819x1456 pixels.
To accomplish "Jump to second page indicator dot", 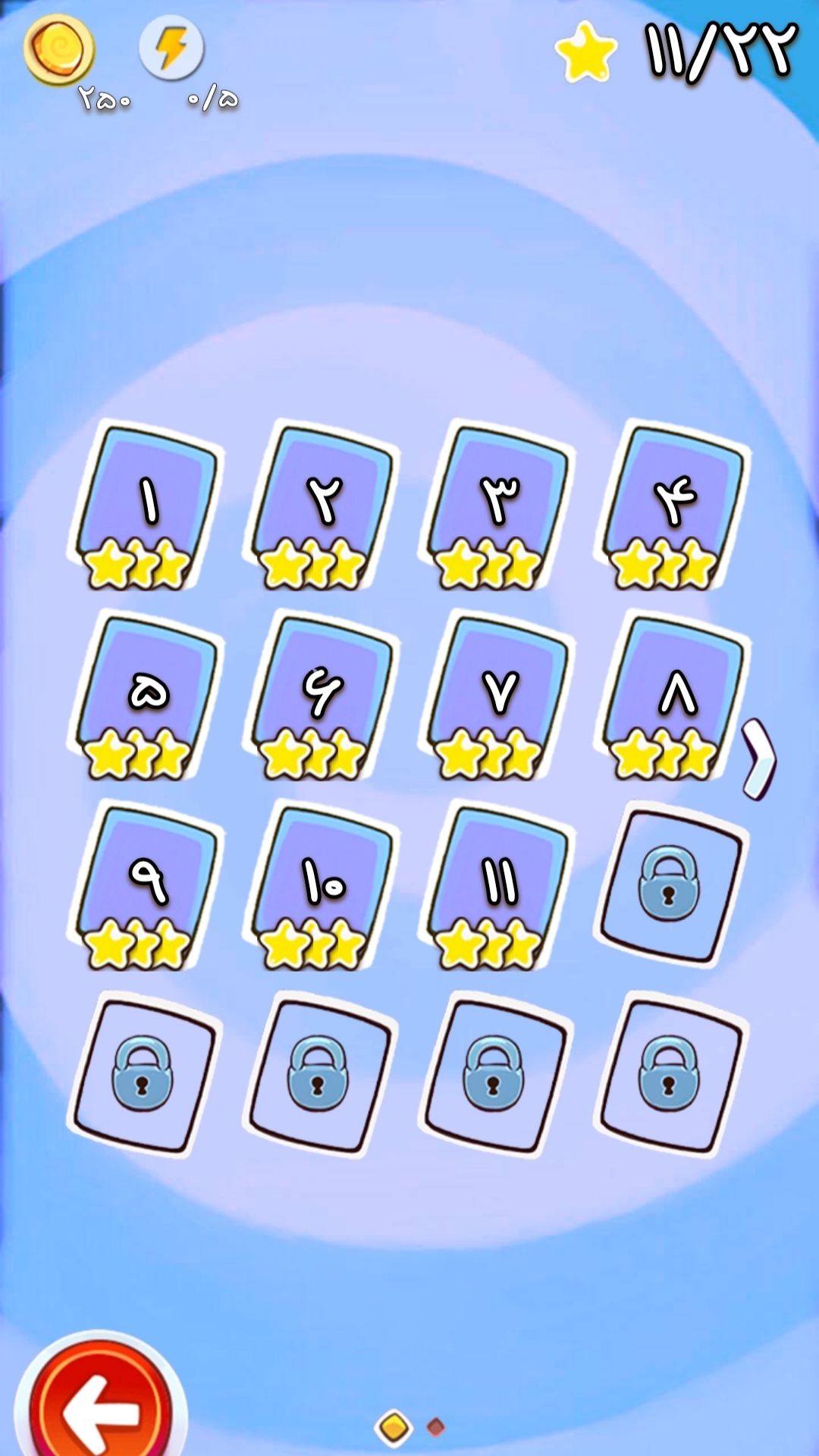I will [x=435, y=1428].
